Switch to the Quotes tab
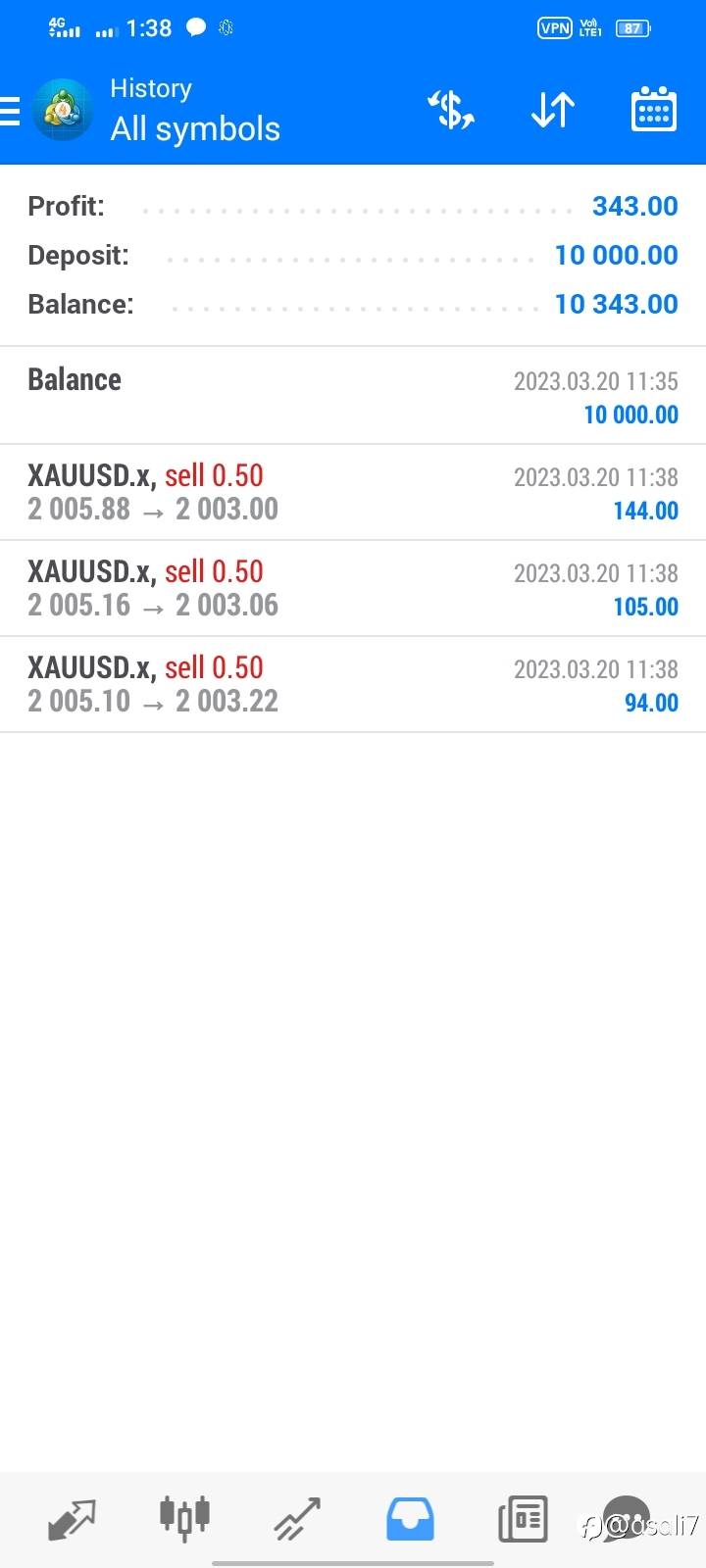Viewport: 706px width, 1568px height. (72, 1520)
